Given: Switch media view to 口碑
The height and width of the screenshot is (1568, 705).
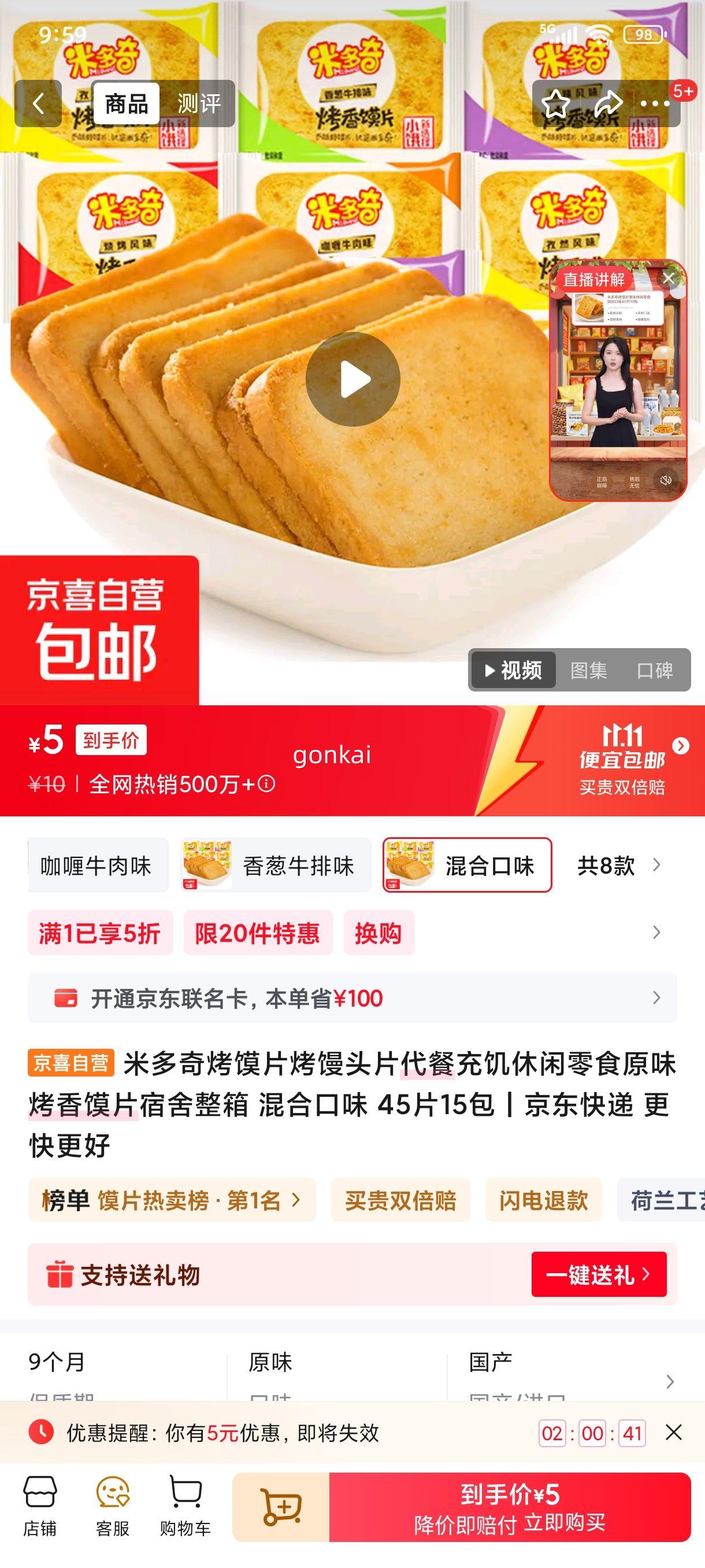Looking at the screenshot, I should coord(654,670).
